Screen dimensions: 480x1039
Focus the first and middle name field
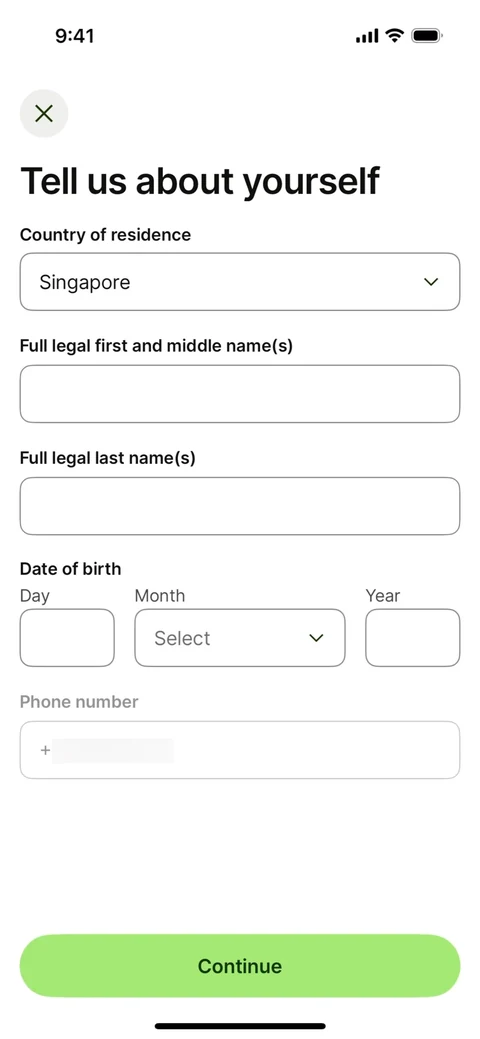240,394
